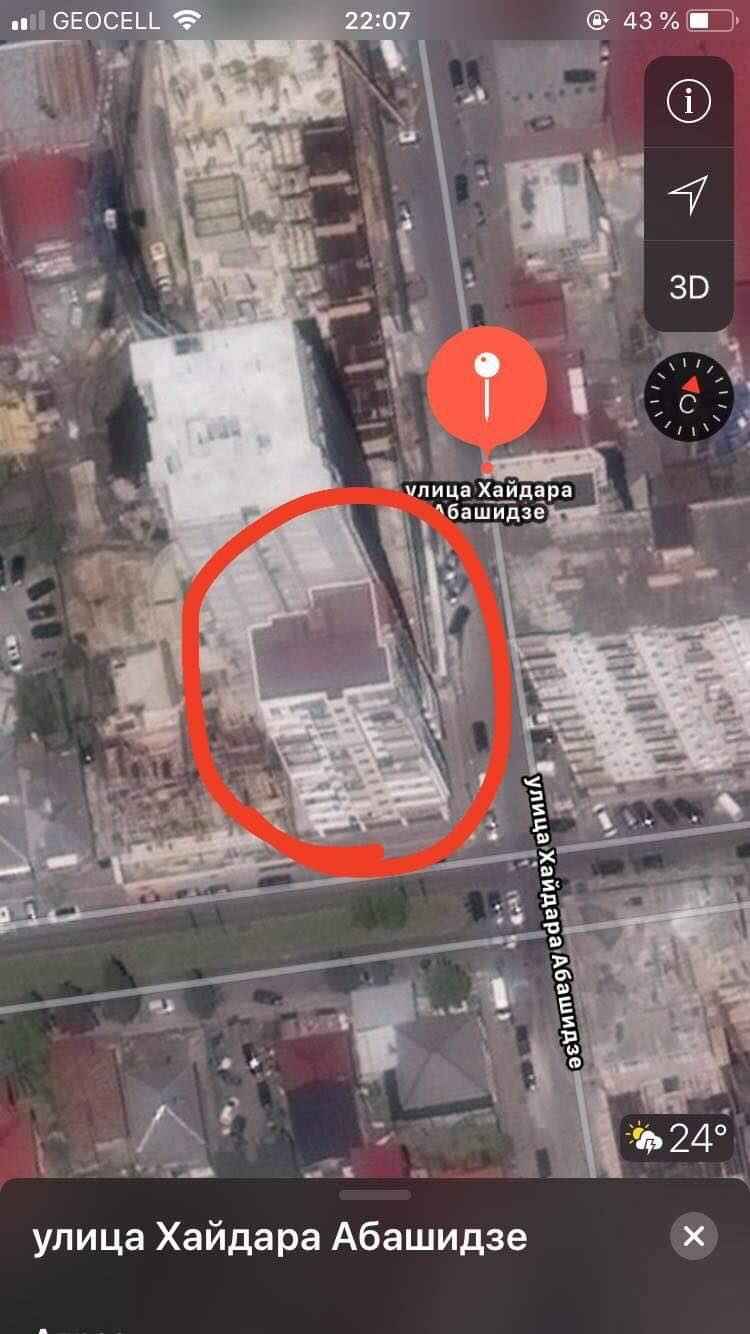
Task: Expand the place card using its grabber handle
Action: coord(375,1194)
